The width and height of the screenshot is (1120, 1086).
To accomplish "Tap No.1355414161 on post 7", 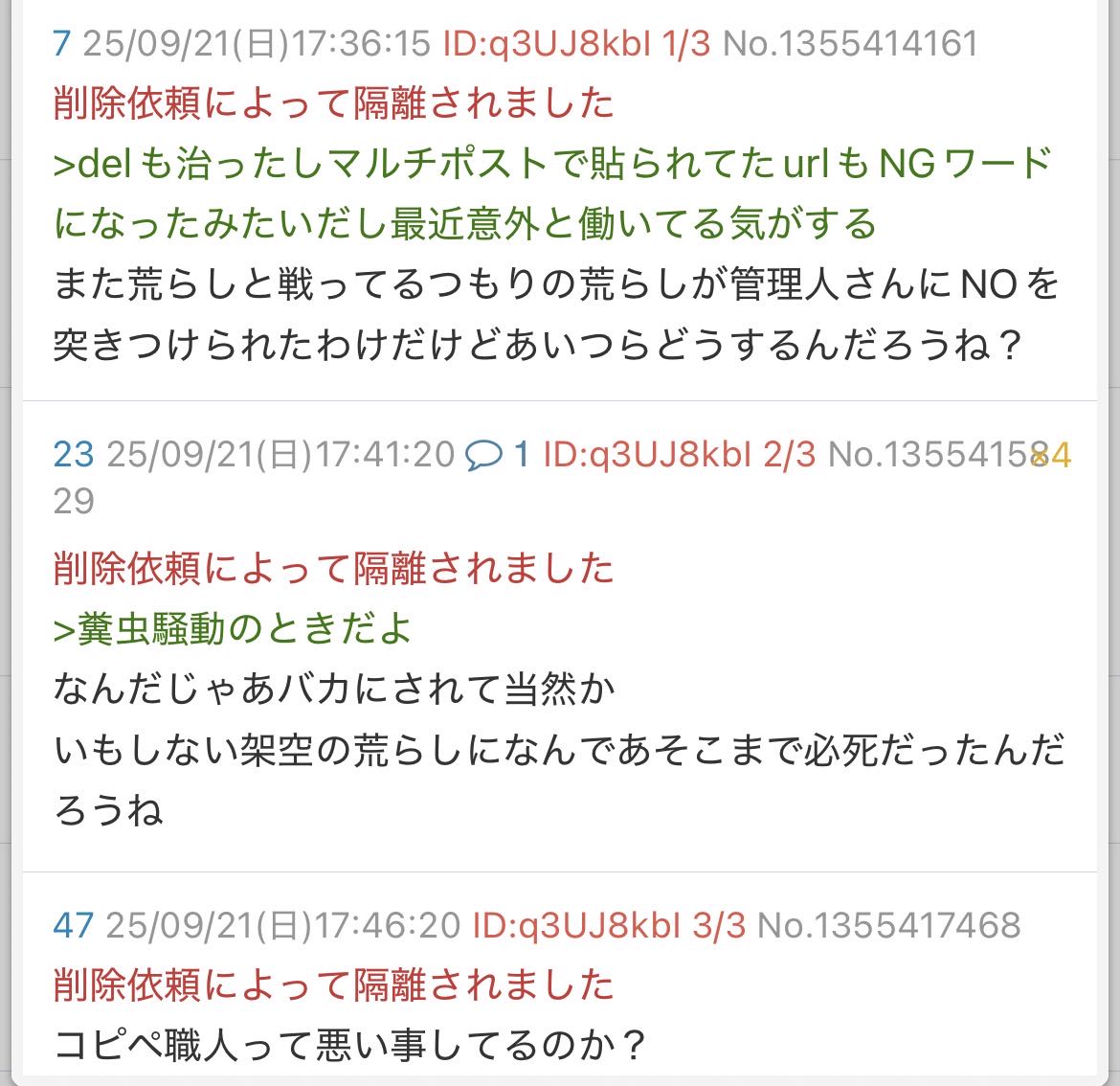I will (850, 43).
